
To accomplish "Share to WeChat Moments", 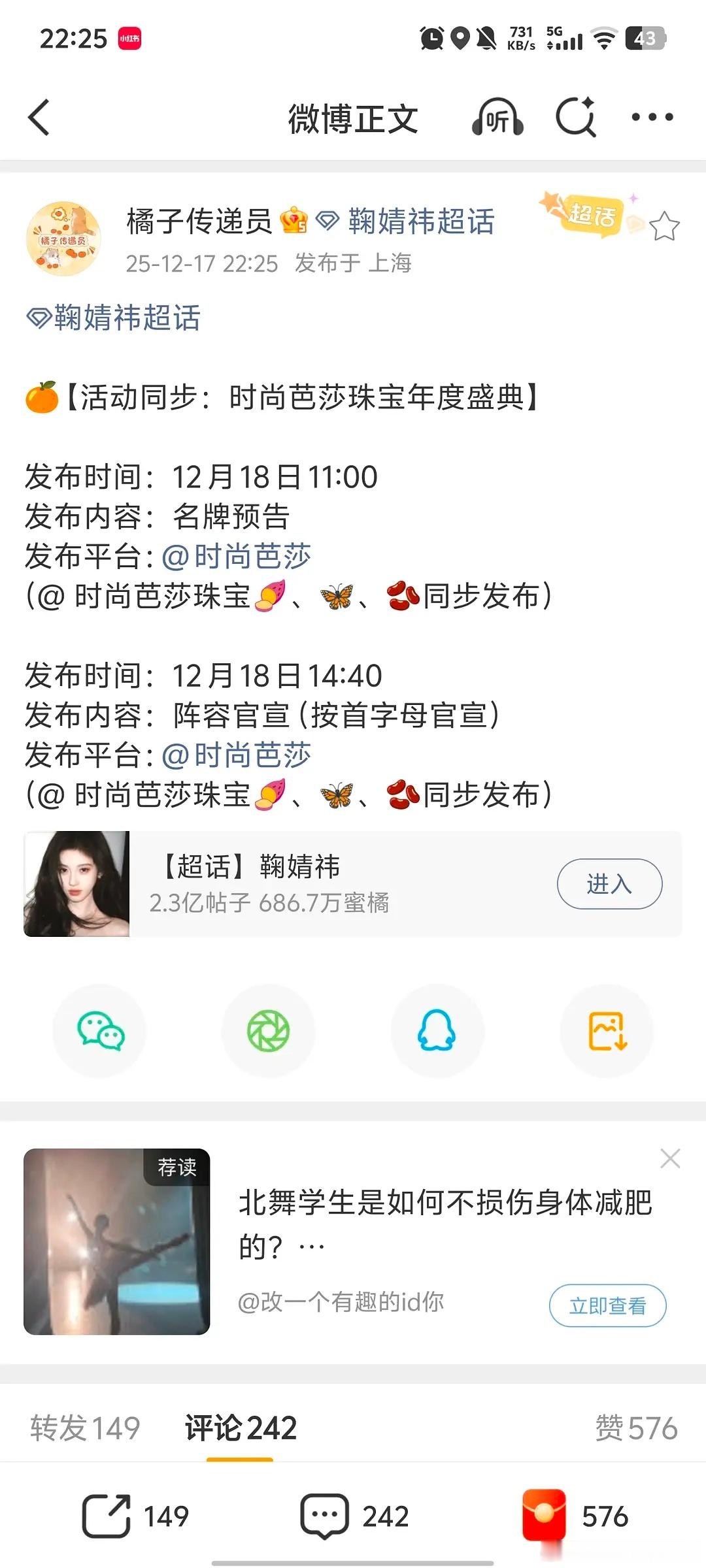I will click(x=269, y=1030).
